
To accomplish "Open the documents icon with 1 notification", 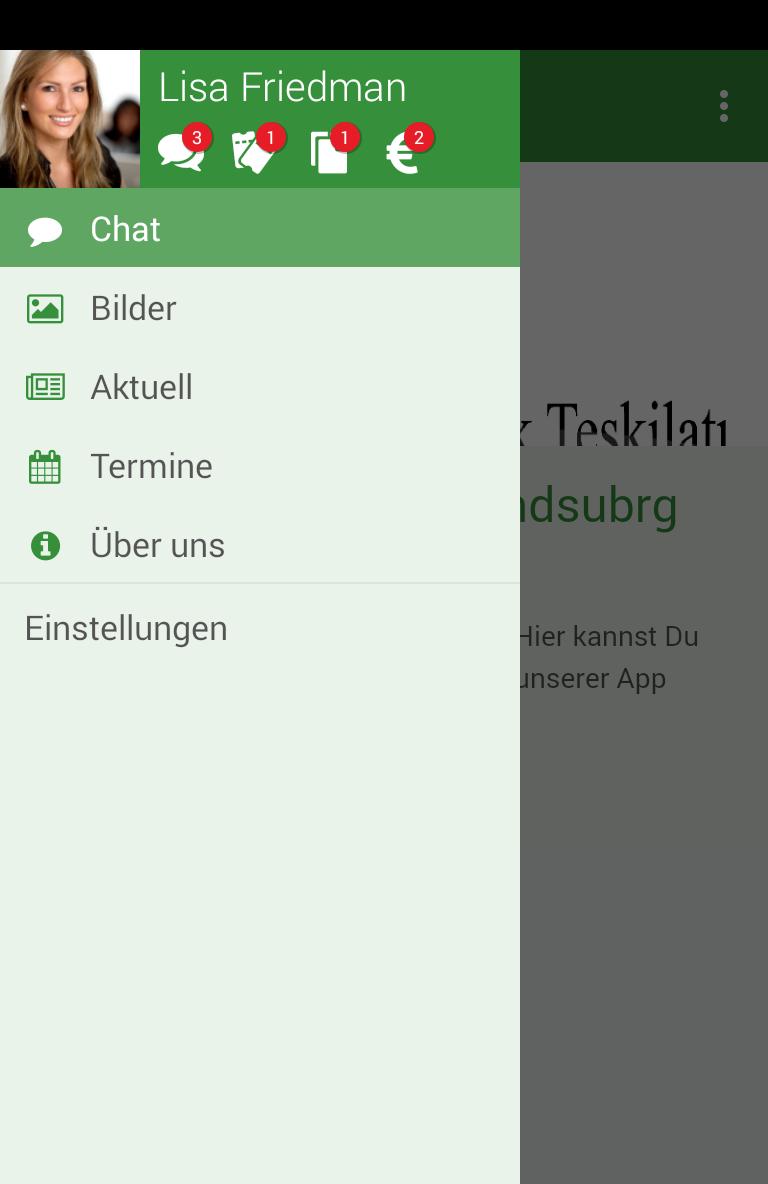I will click(329, 153).
